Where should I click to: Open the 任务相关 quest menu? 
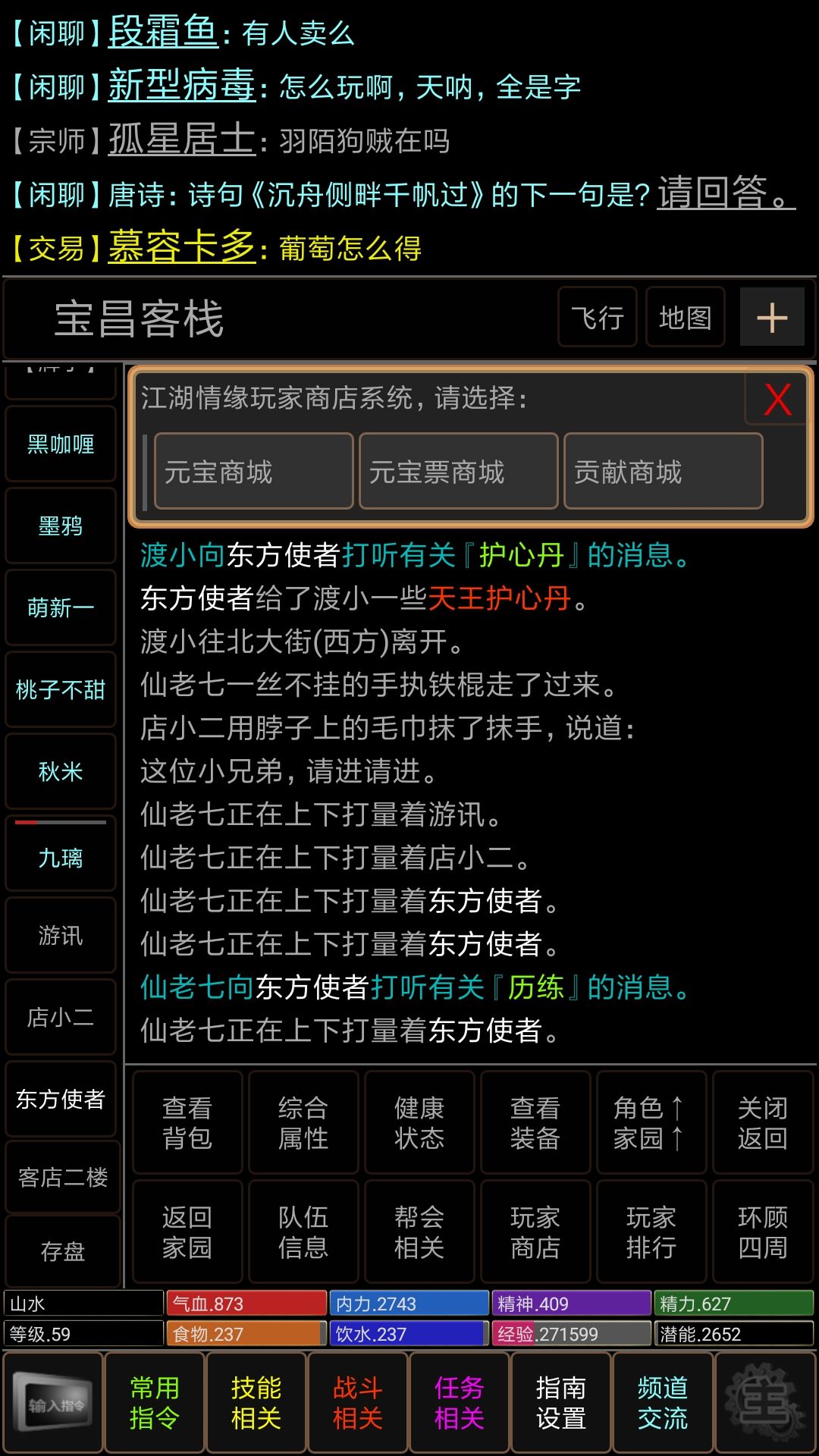458,1401
